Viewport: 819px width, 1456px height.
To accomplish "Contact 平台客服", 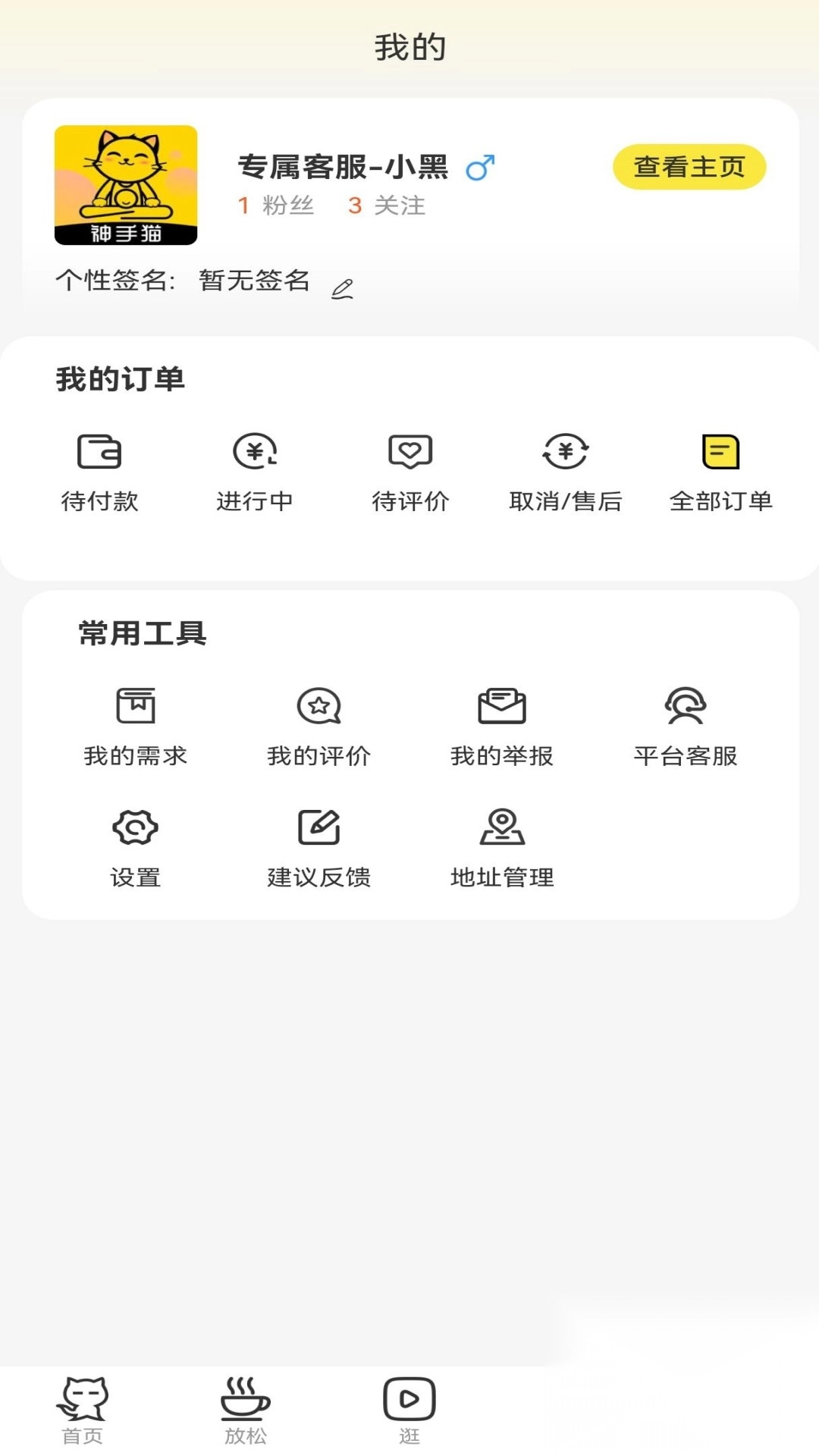I will (x=686, y=726).
